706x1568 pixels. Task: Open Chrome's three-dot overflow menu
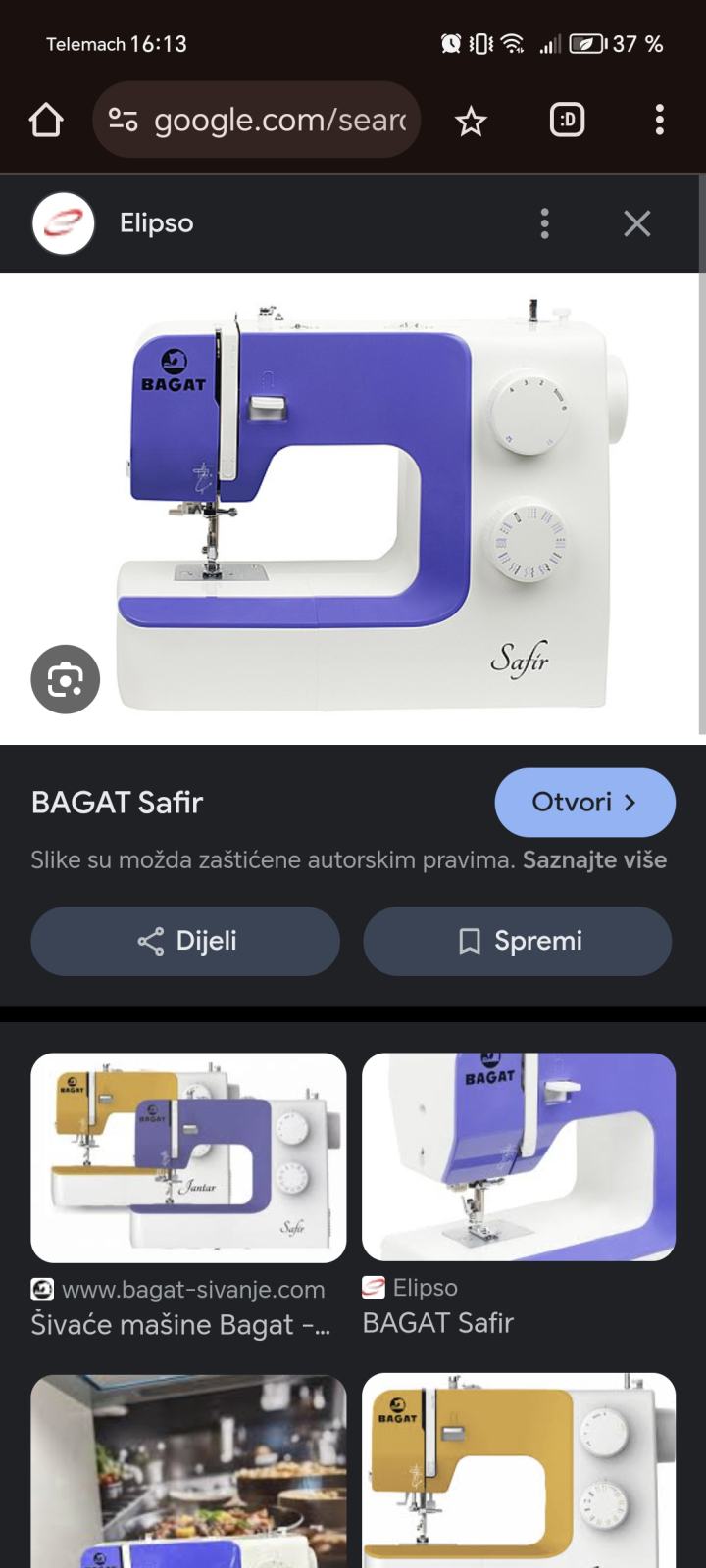point(658,120)
